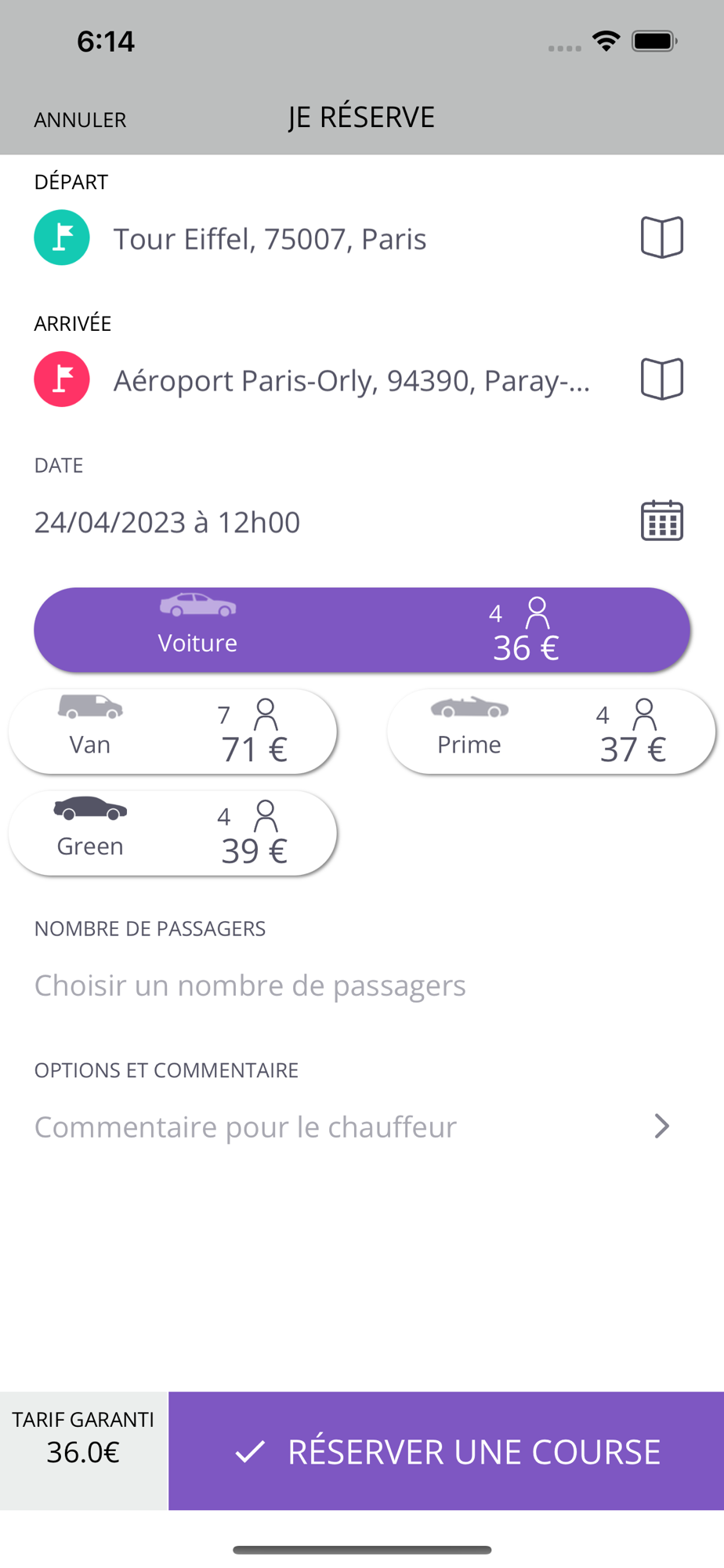
Task: Open address book next to Tour Eiffel
Action: point(662,238)
